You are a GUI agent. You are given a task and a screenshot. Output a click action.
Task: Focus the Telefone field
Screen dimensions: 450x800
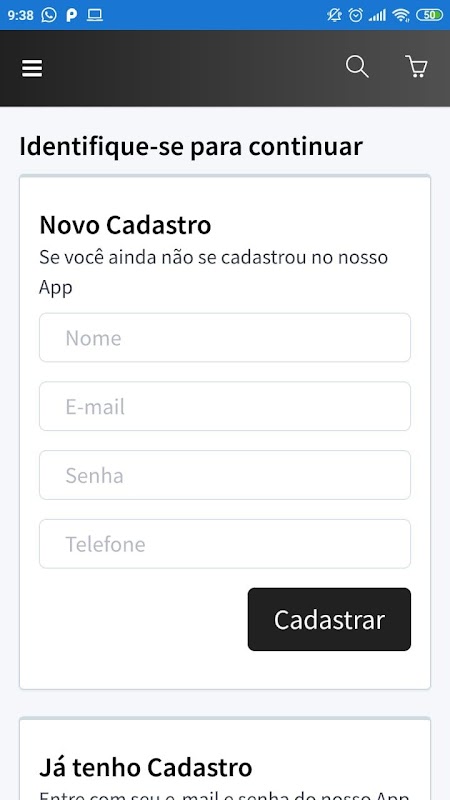(225, 544)
